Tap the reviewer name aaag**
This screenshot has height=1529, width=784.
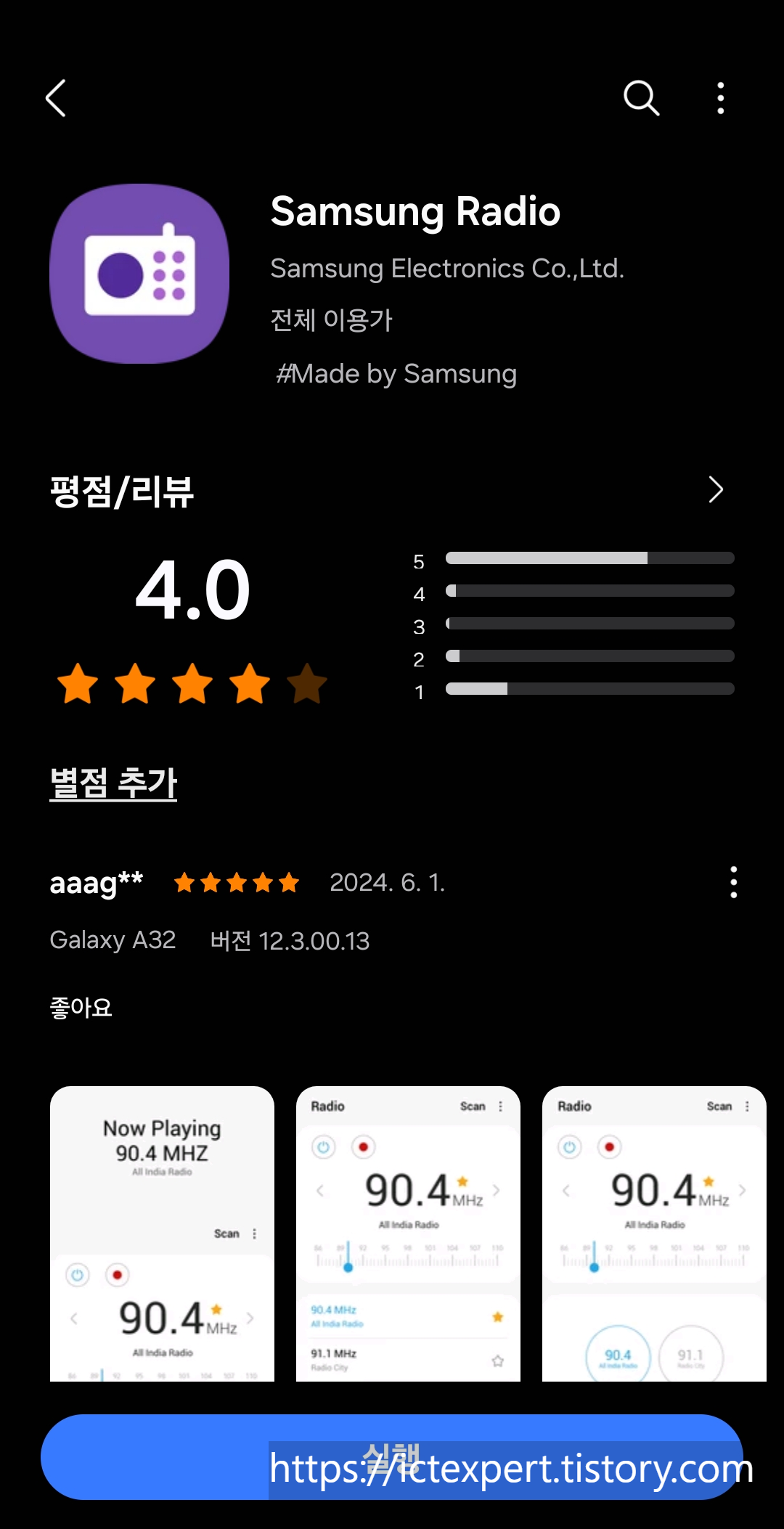tap(96, 883)
